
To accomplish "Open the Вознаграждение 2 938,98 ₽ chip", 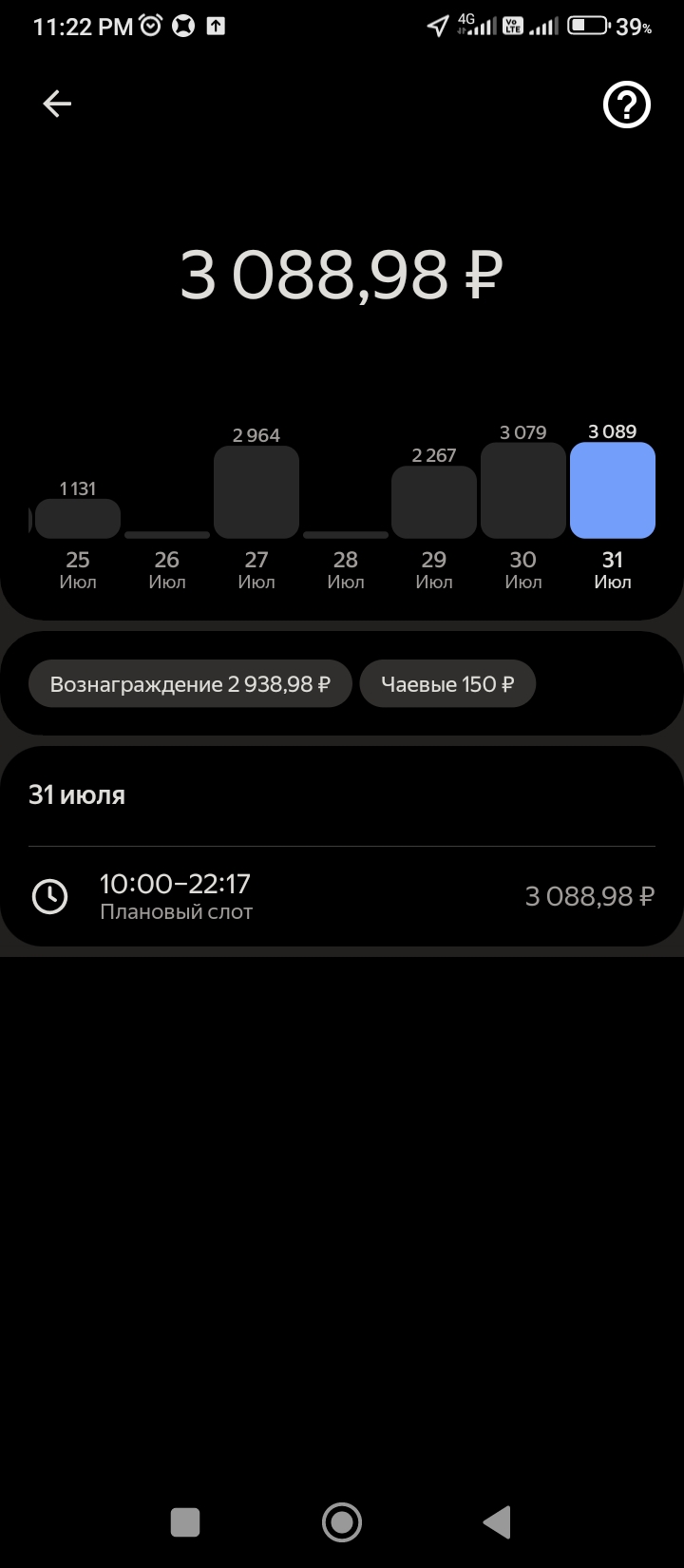I will tap(190, 684).
